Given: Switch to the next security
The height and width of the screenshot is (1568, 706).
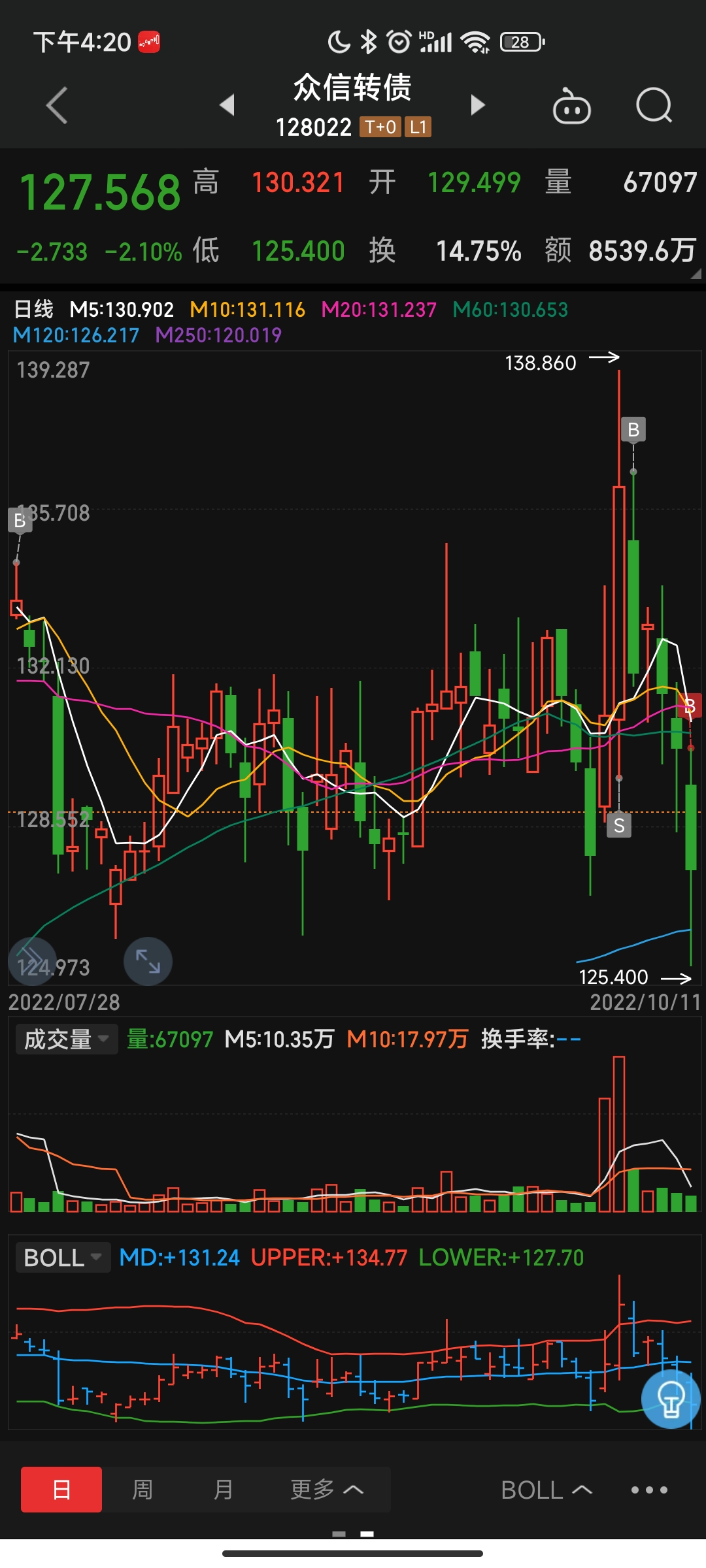Looking at the screenshot, I should pyautogui.click(x=478, y=105).
